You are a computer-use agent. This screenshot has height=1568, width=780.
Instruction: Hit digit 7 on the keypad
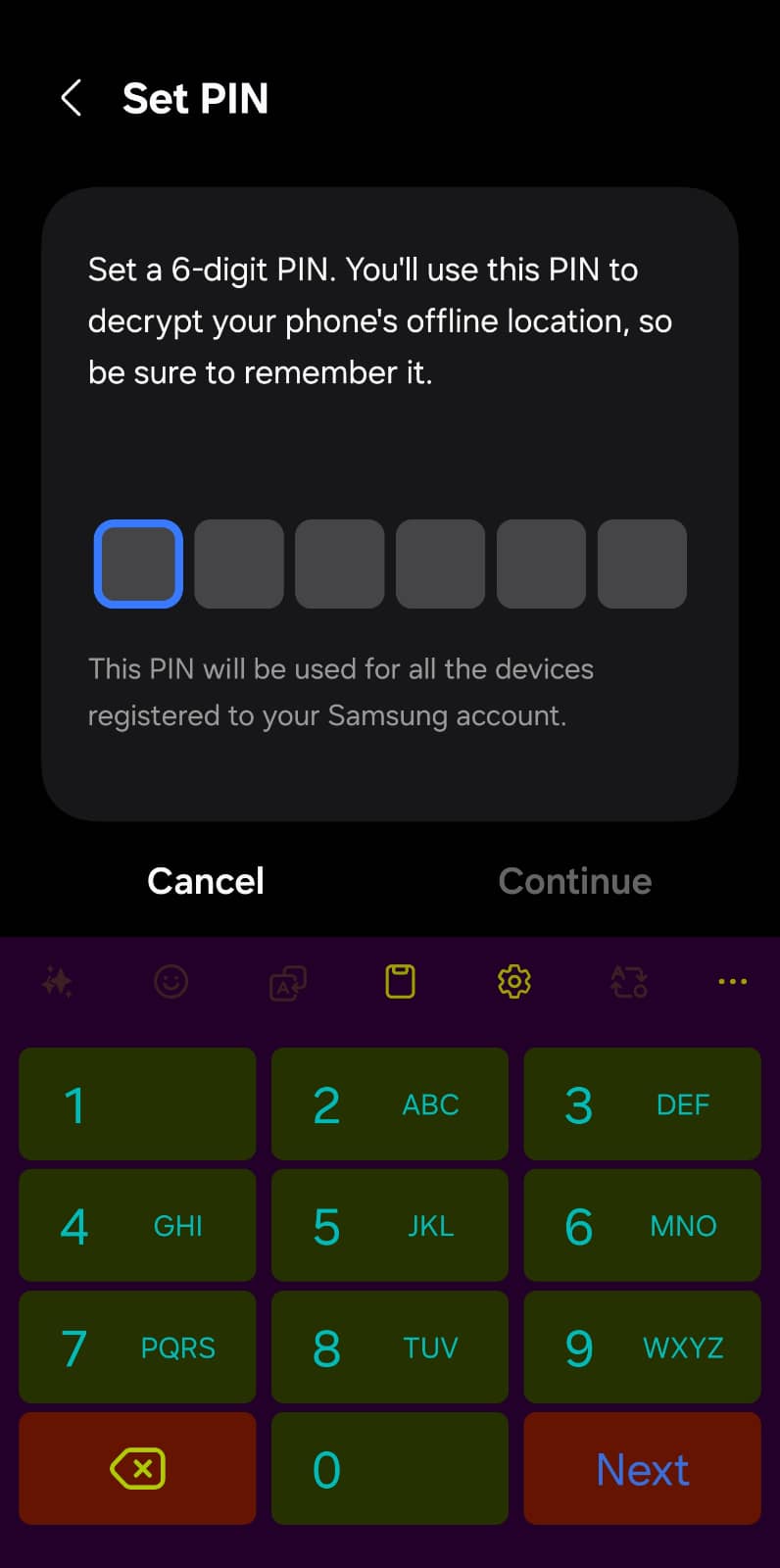[x=137, y=1347]
